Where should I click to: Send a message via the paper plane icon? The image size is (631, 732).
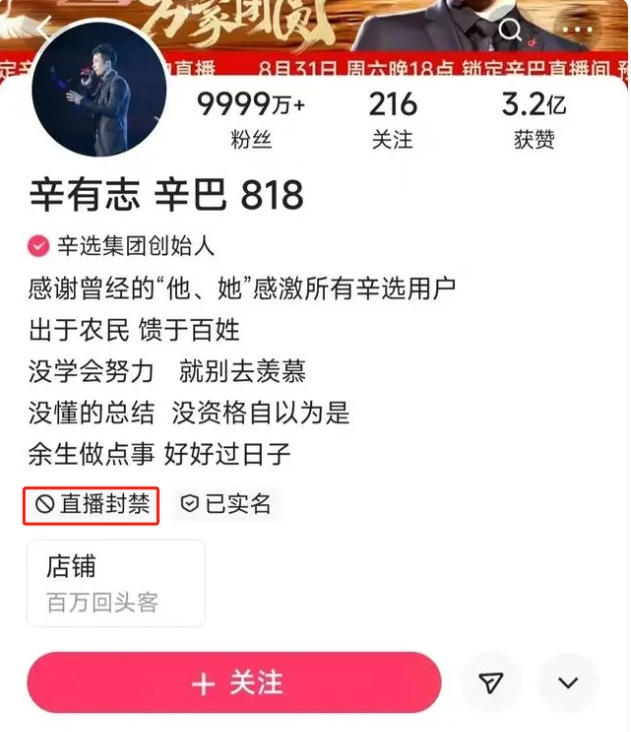[491, 683]
